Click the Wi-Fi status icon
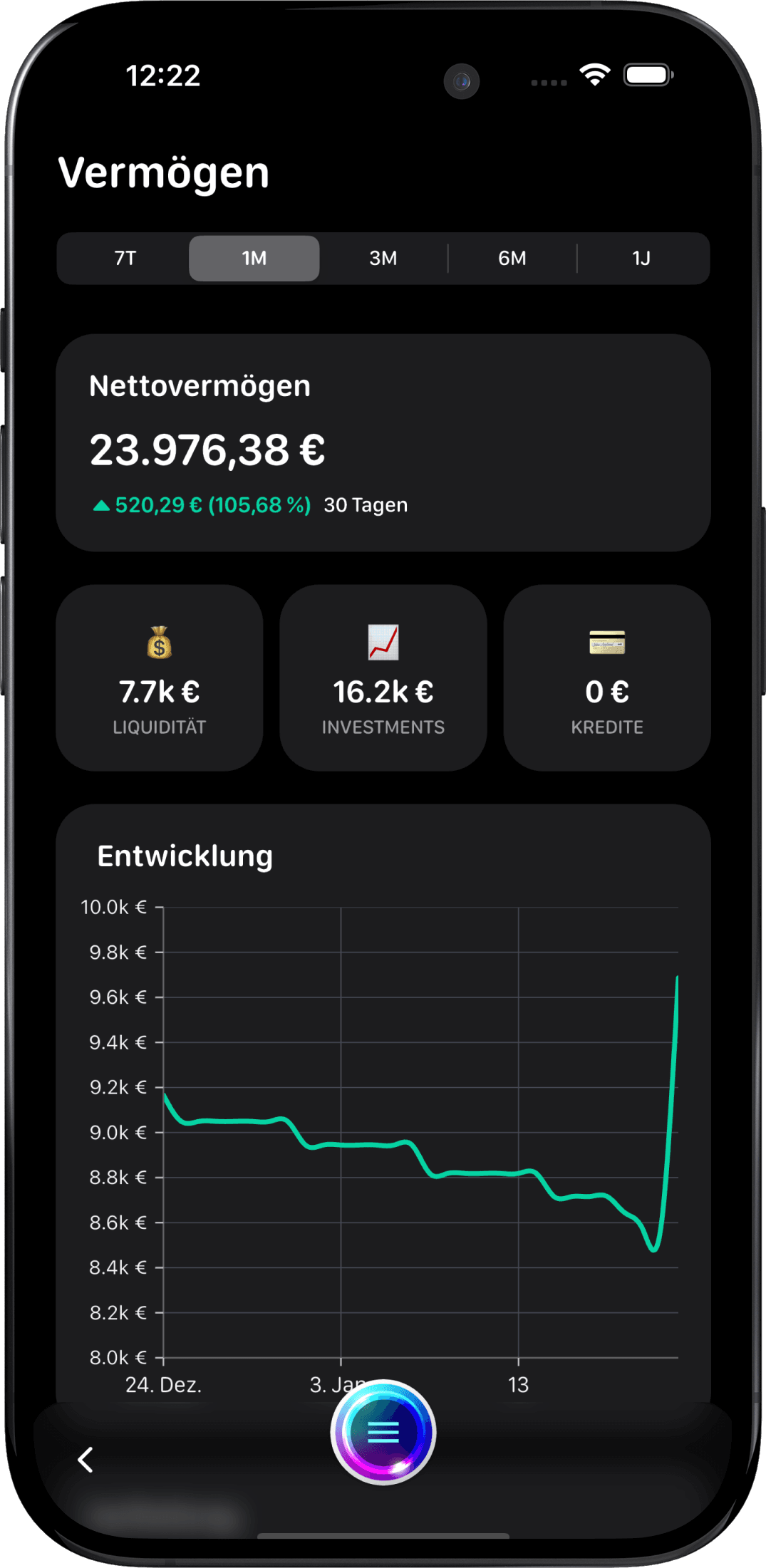Viewport: 766px width, 1568px height. (595, 75)
